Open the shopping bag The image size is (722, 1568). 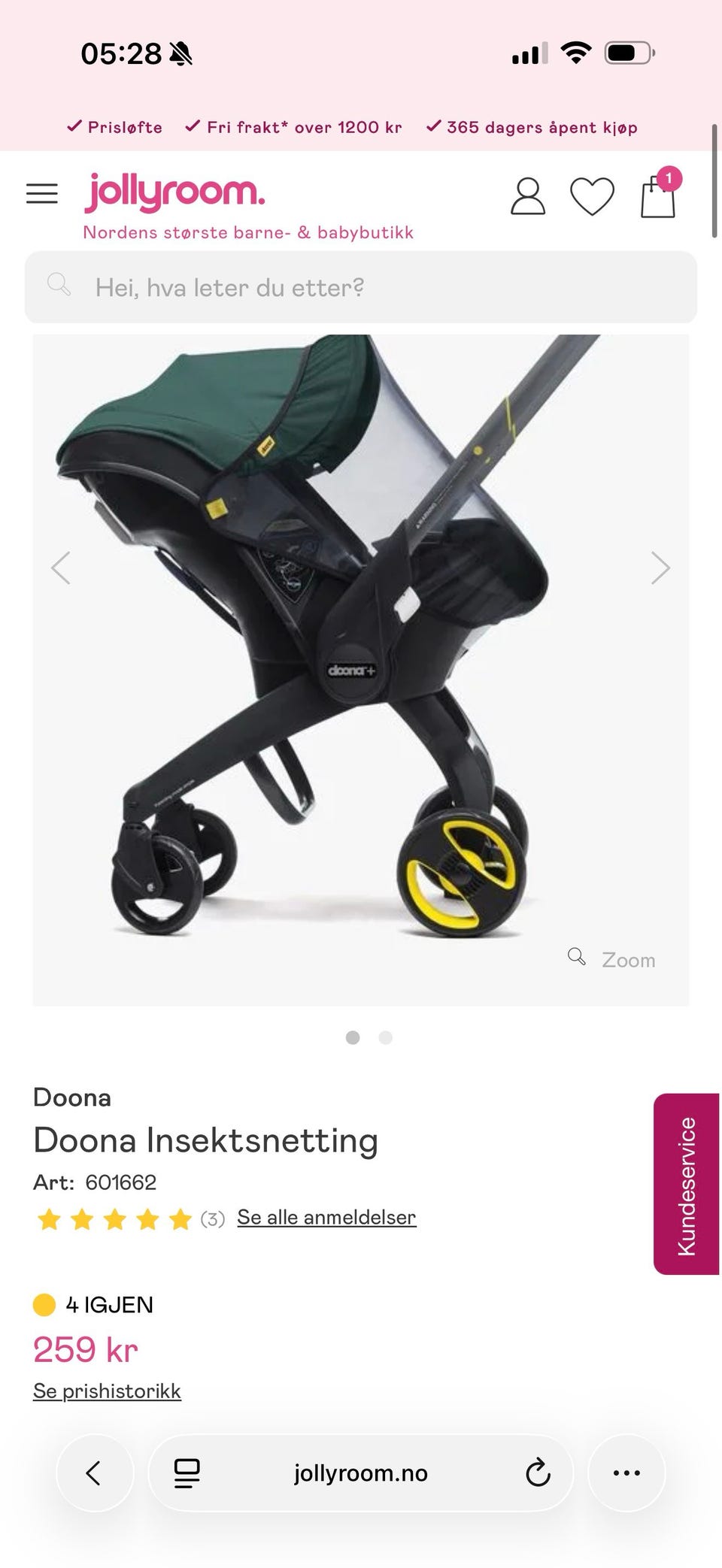[659, 193]
